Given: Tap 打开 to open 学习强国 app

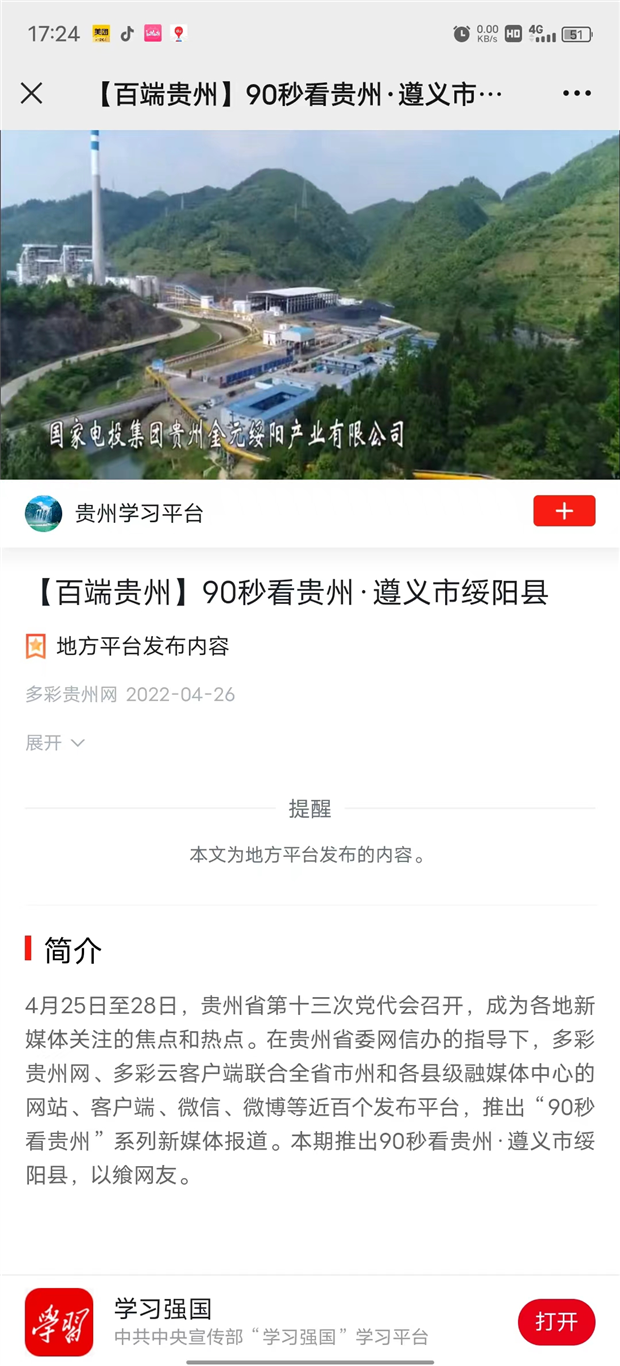Looking at the screenshot, I should [x=556, y=1322].
